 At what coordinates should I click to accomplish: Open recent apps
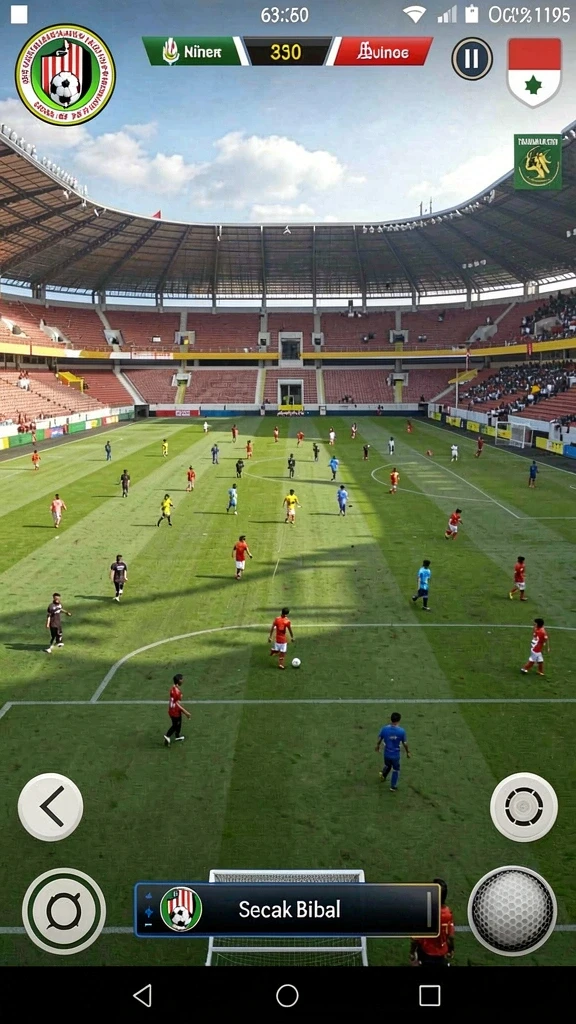(430, 995)
